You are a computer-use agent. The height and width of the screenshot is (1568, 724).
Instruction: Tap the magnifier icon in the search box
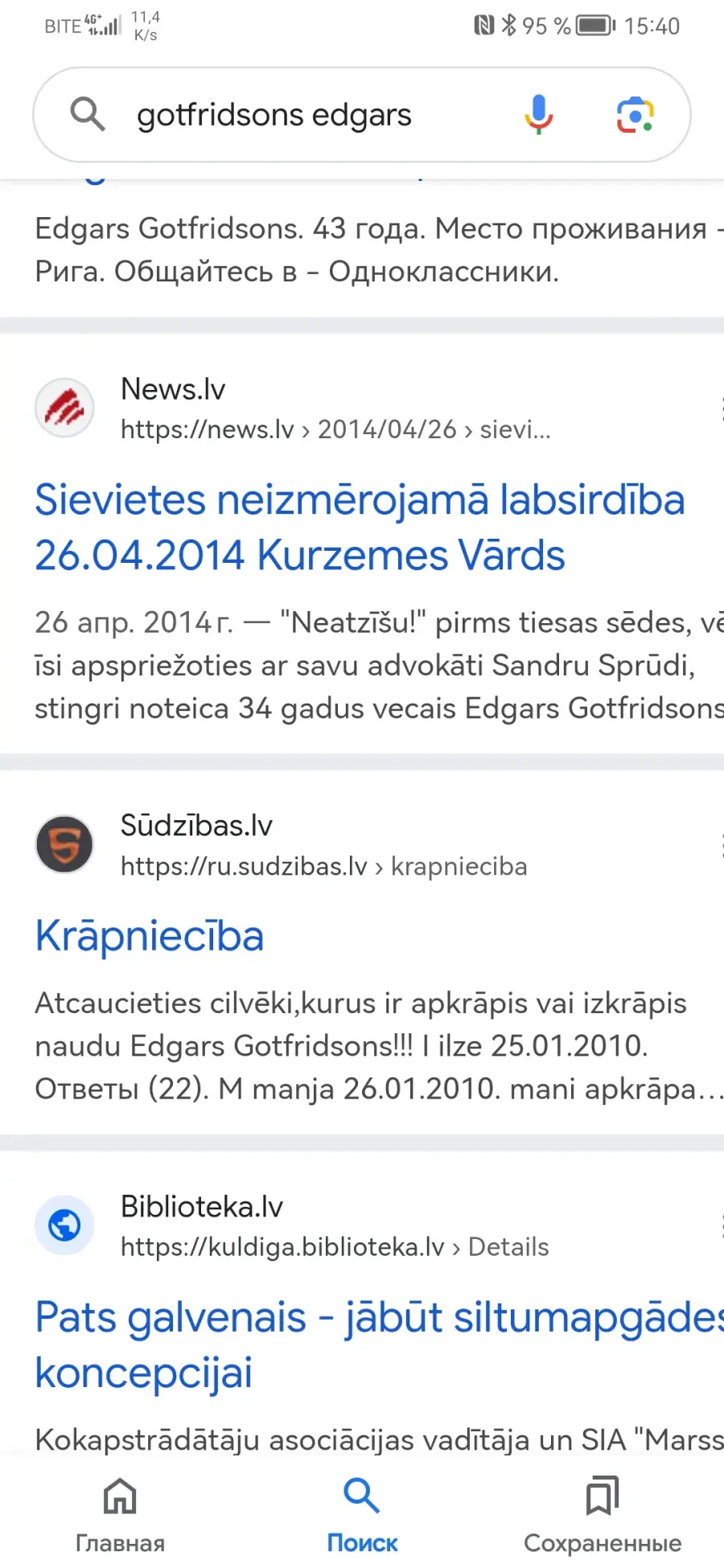[x=87, y=114]
